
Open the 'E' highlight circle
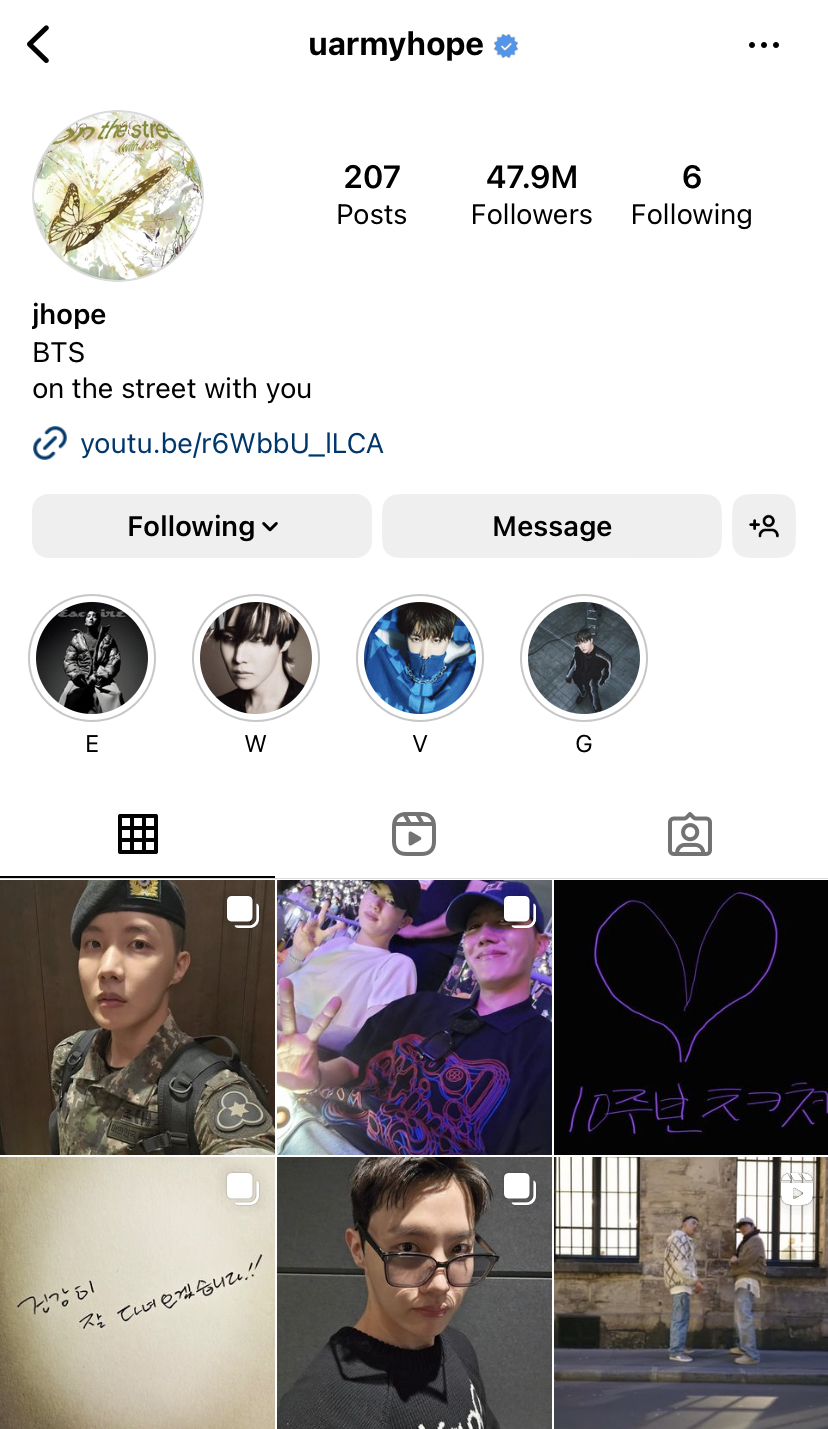point(92,658)
